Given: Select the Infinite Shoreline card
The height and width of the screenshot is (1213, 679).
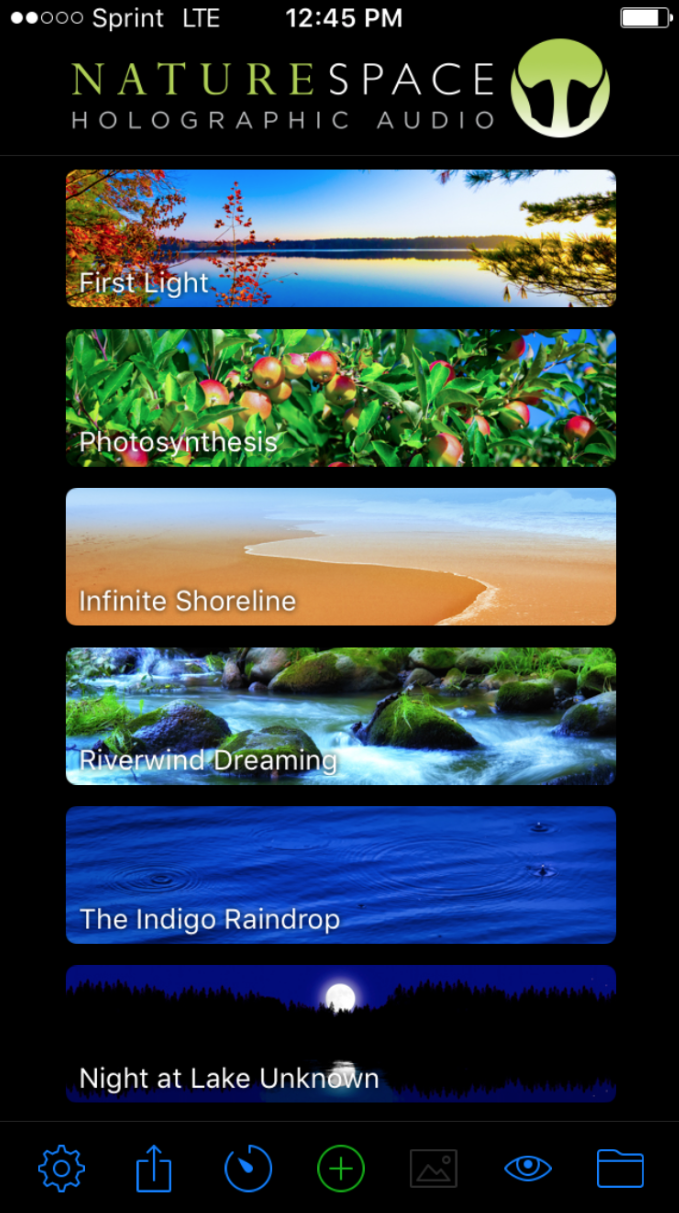Looking at the screenshot, I should pyautogui.click(x=340, y=557).
